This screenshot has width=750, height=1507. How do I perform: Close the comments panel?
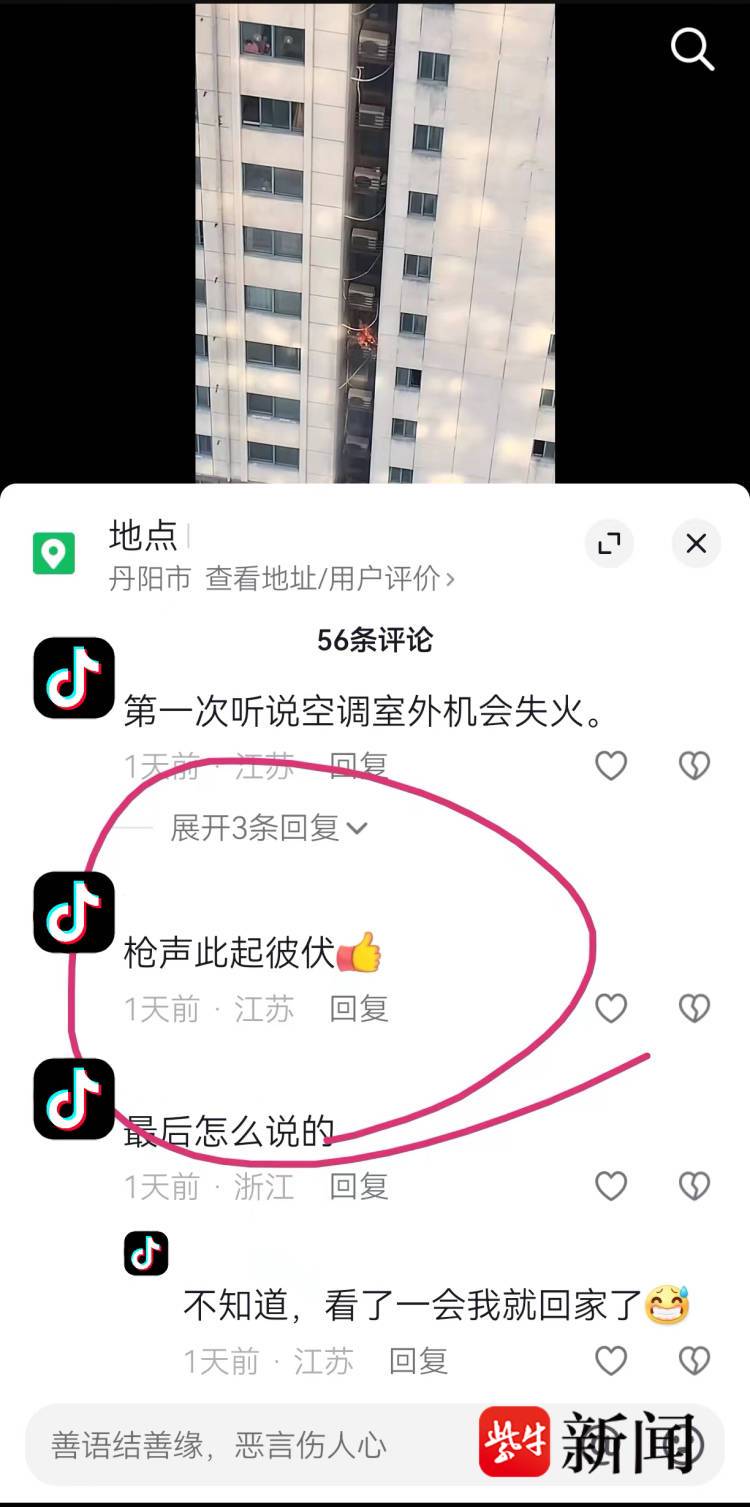[696, 544]
